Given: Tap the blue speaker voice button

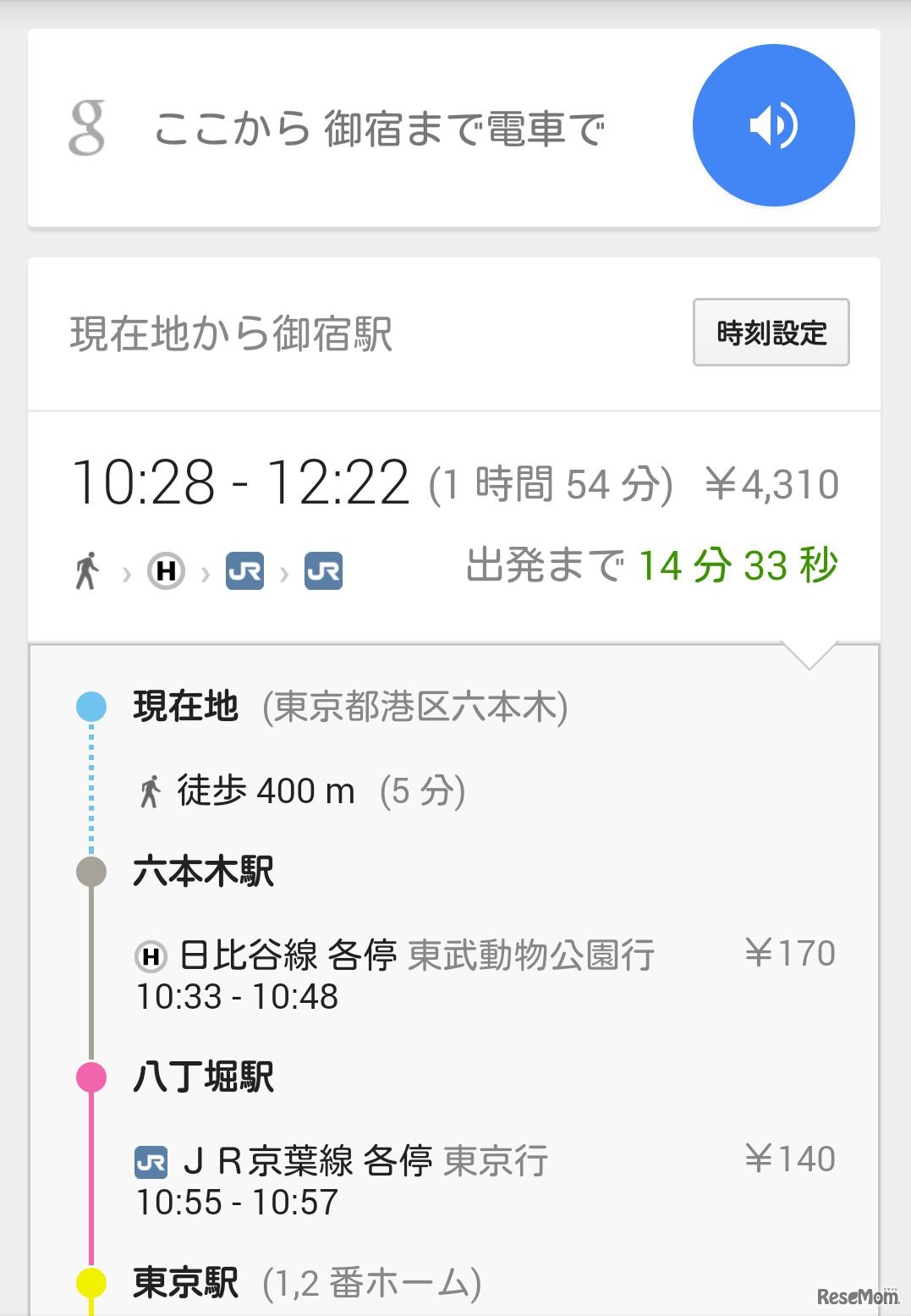Looking at the screenshot, I should (773, 126).
